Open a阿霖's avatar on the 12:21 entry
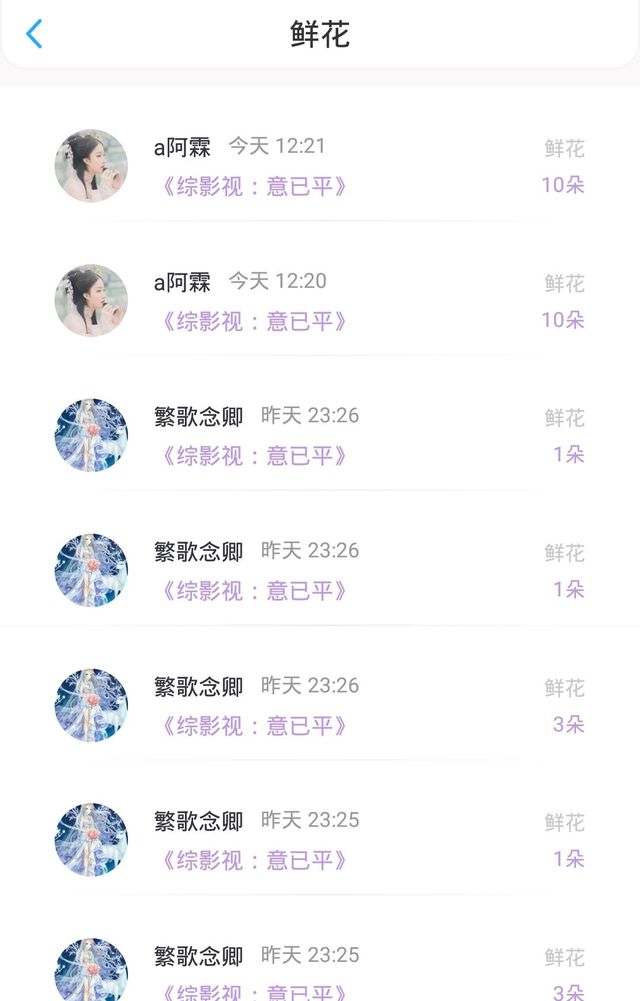640x1001 pixels. click(x=91, y=166)
